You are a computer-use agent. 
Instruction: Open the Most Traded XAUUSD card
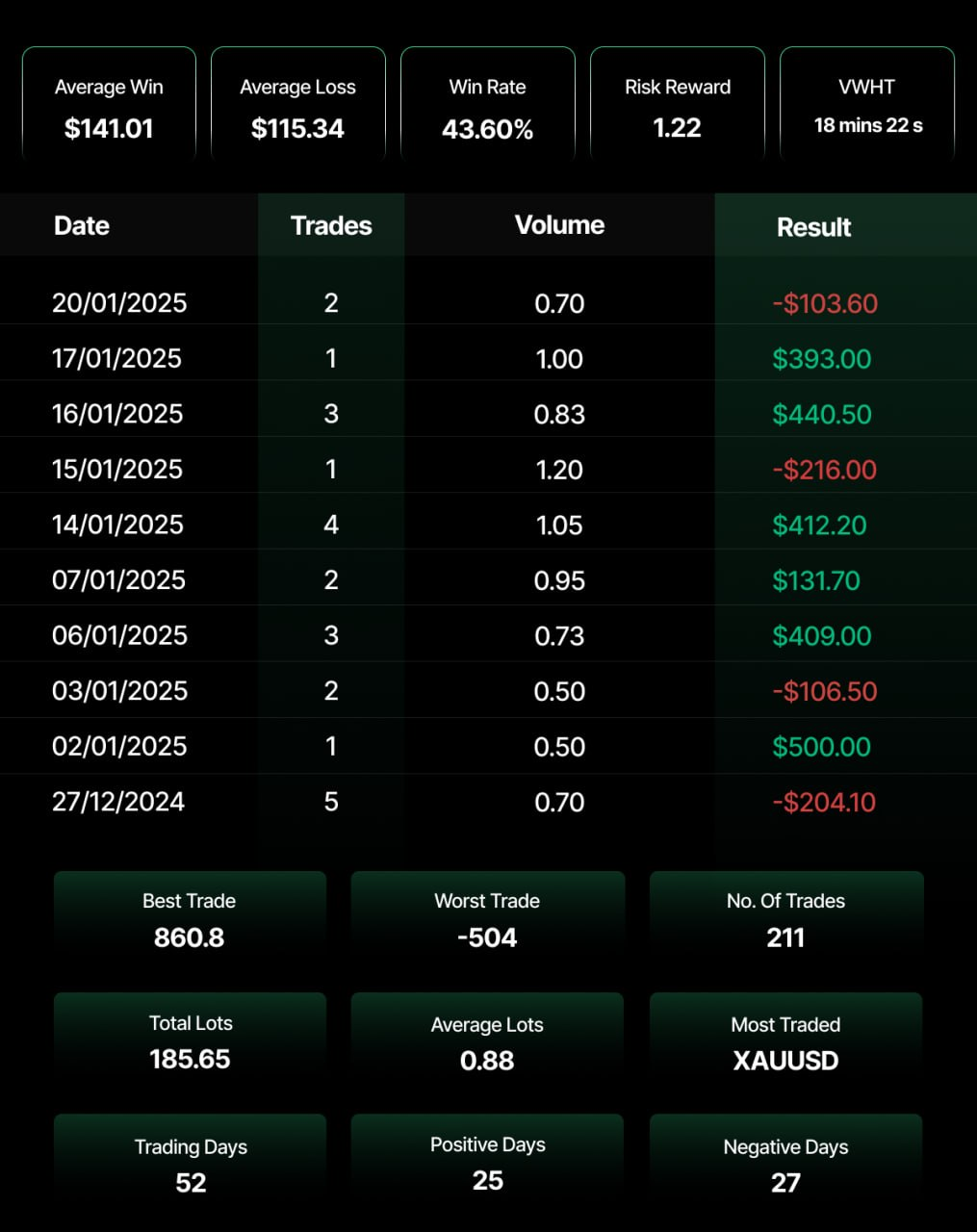pos(785,1043)
